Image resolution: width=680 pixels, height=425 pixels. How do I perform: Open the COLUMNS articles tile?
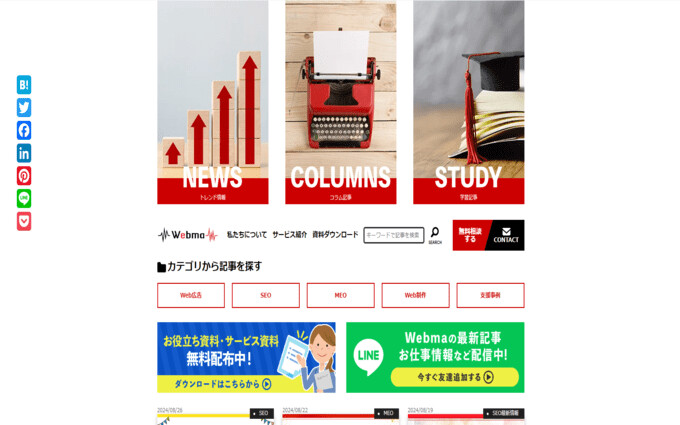click(340, 100)
